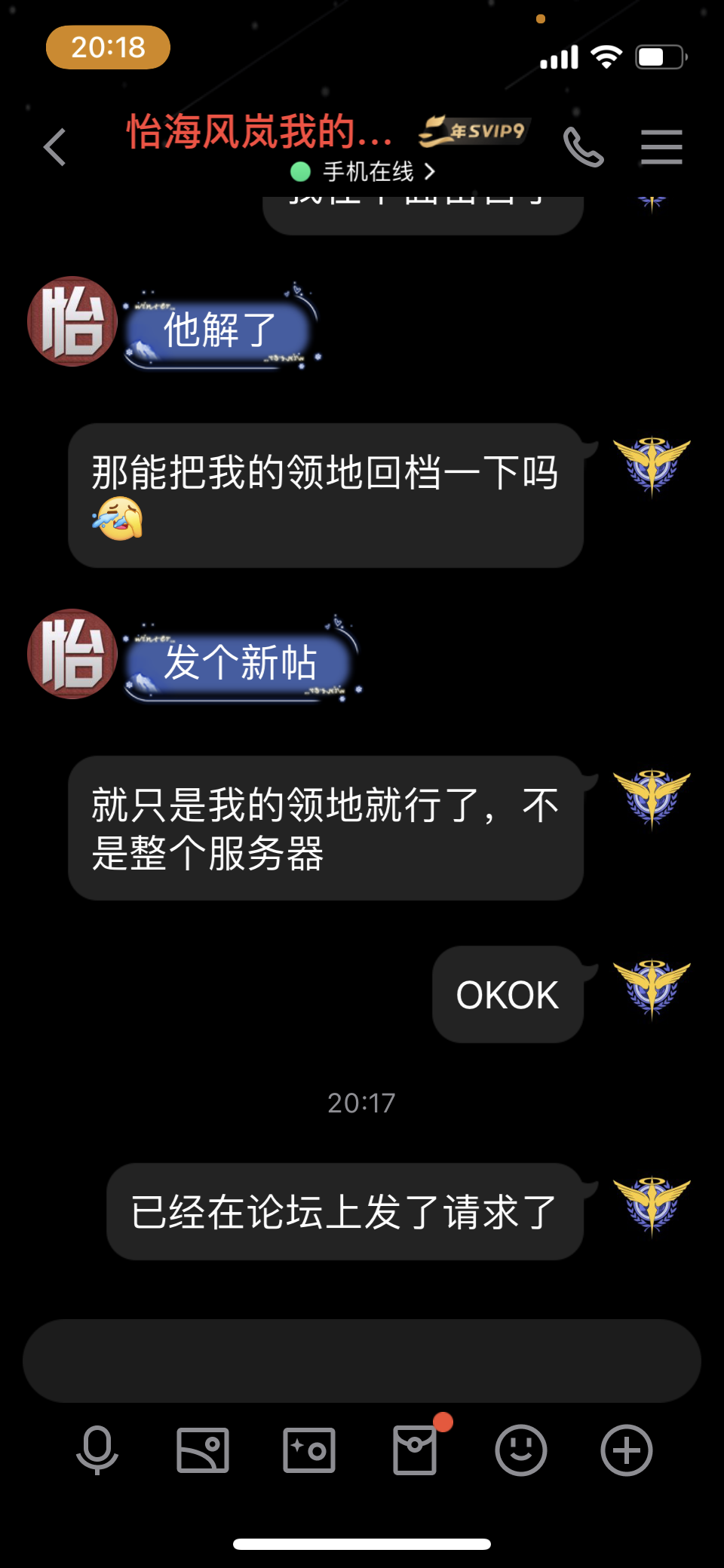Open more attachment options with the plus icon
The width and height of the screenshot is (724, 1568).
click(626, 1450)
